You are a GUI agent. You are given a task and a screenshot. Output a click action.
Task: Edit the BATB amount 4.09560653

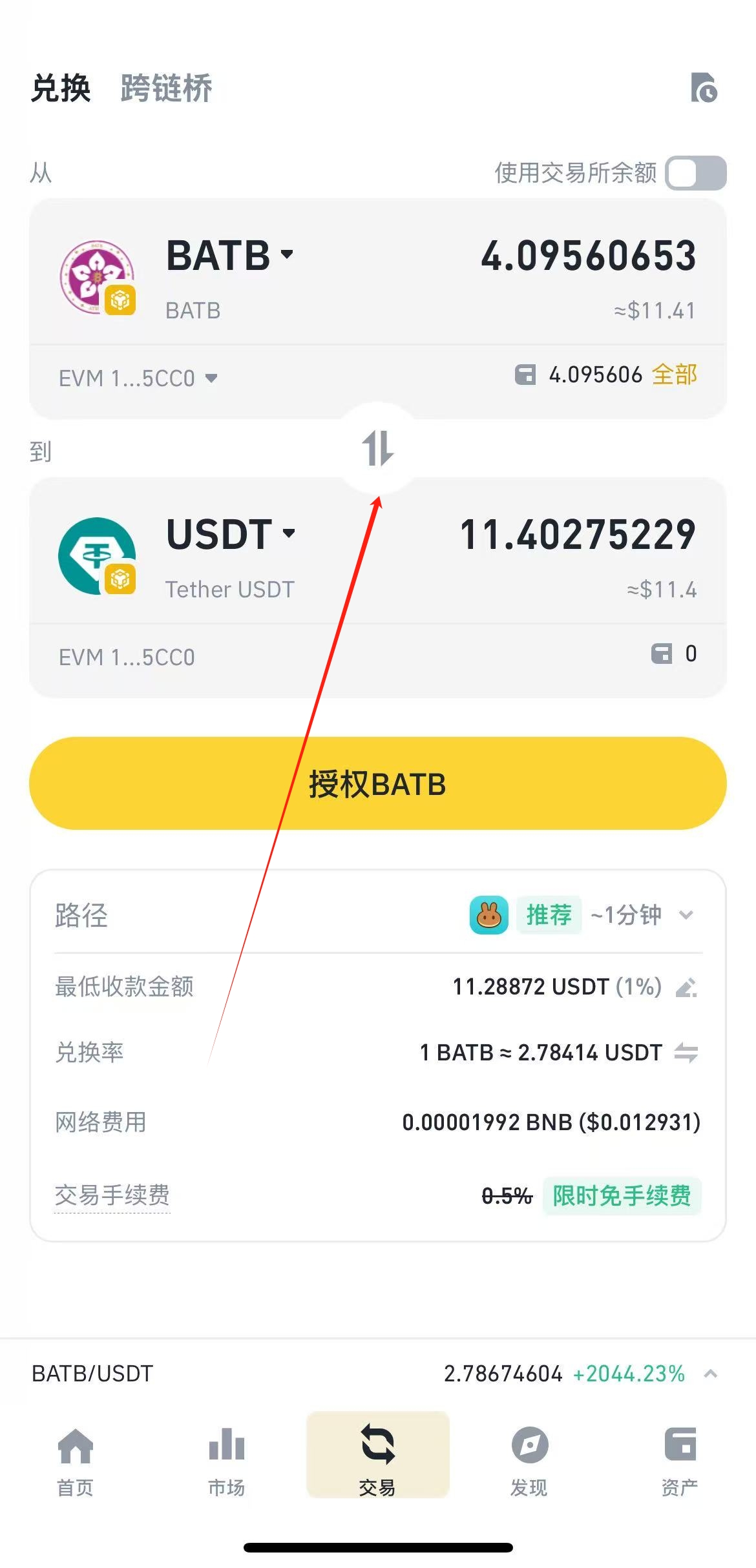coord(588,256)
